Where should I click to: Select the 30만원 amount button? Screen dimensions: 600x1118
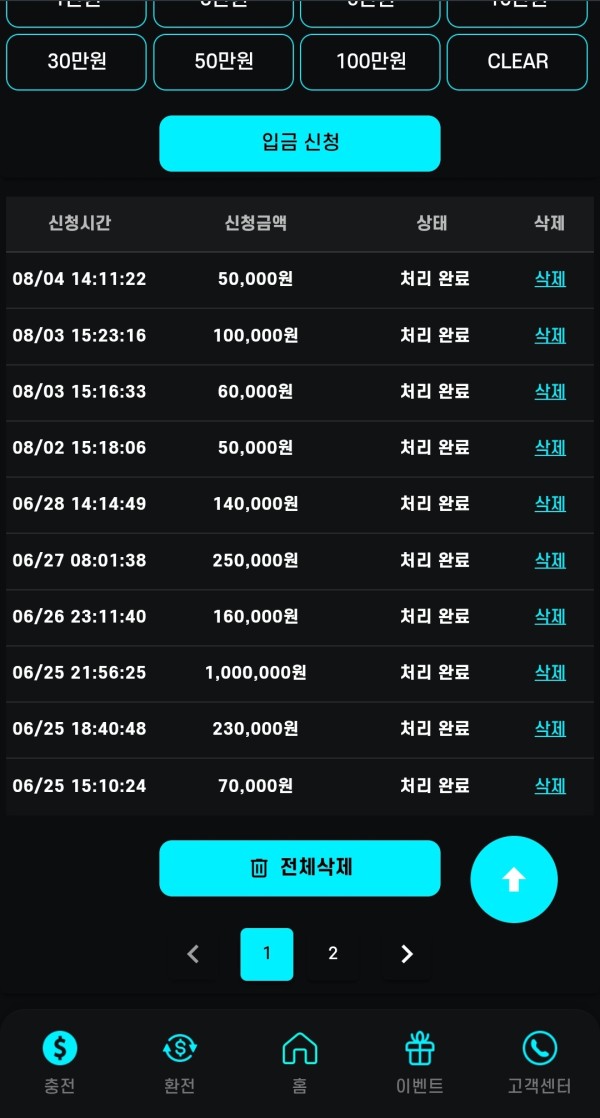pyautogui.click(x=76, y=62)
